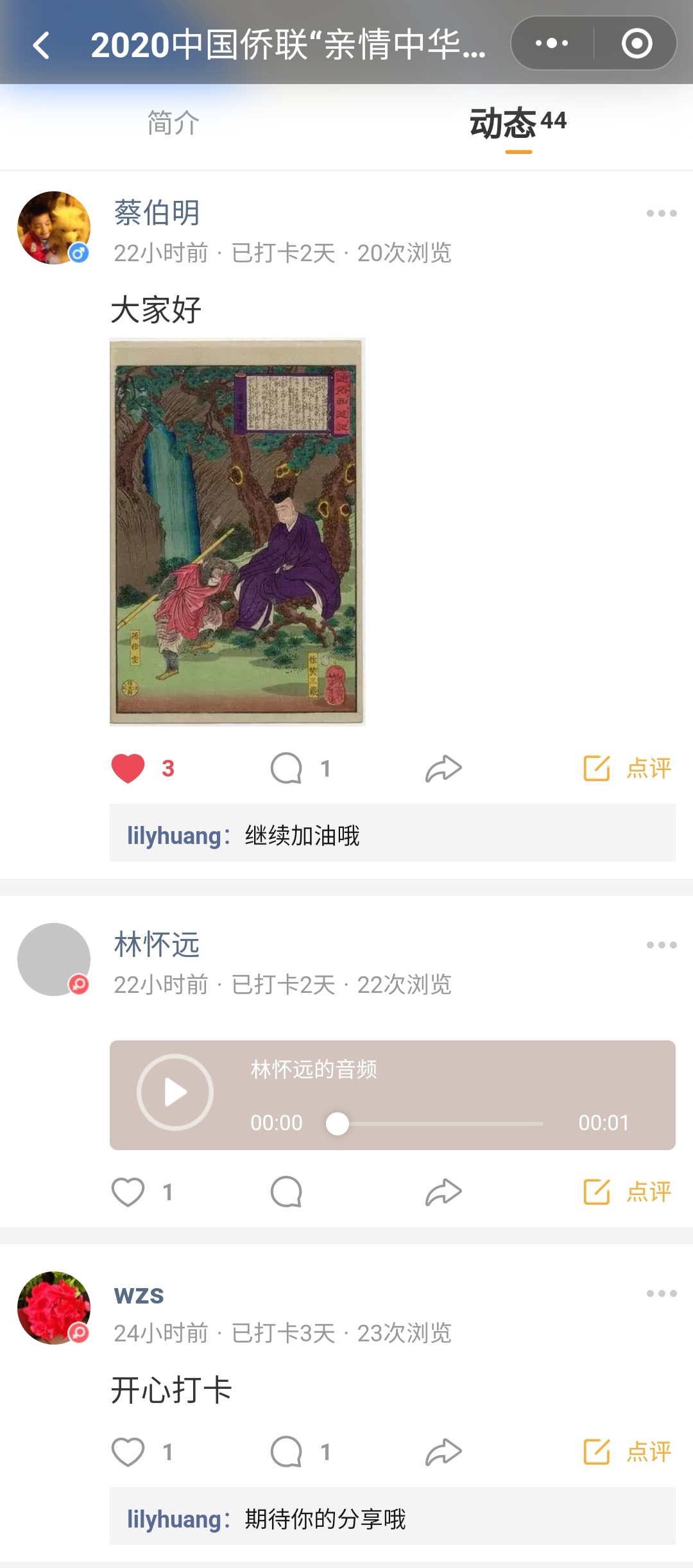Open the overflow menu on 林怀远's post
This screenshot has height=1568, width=693.
[662, 945]
